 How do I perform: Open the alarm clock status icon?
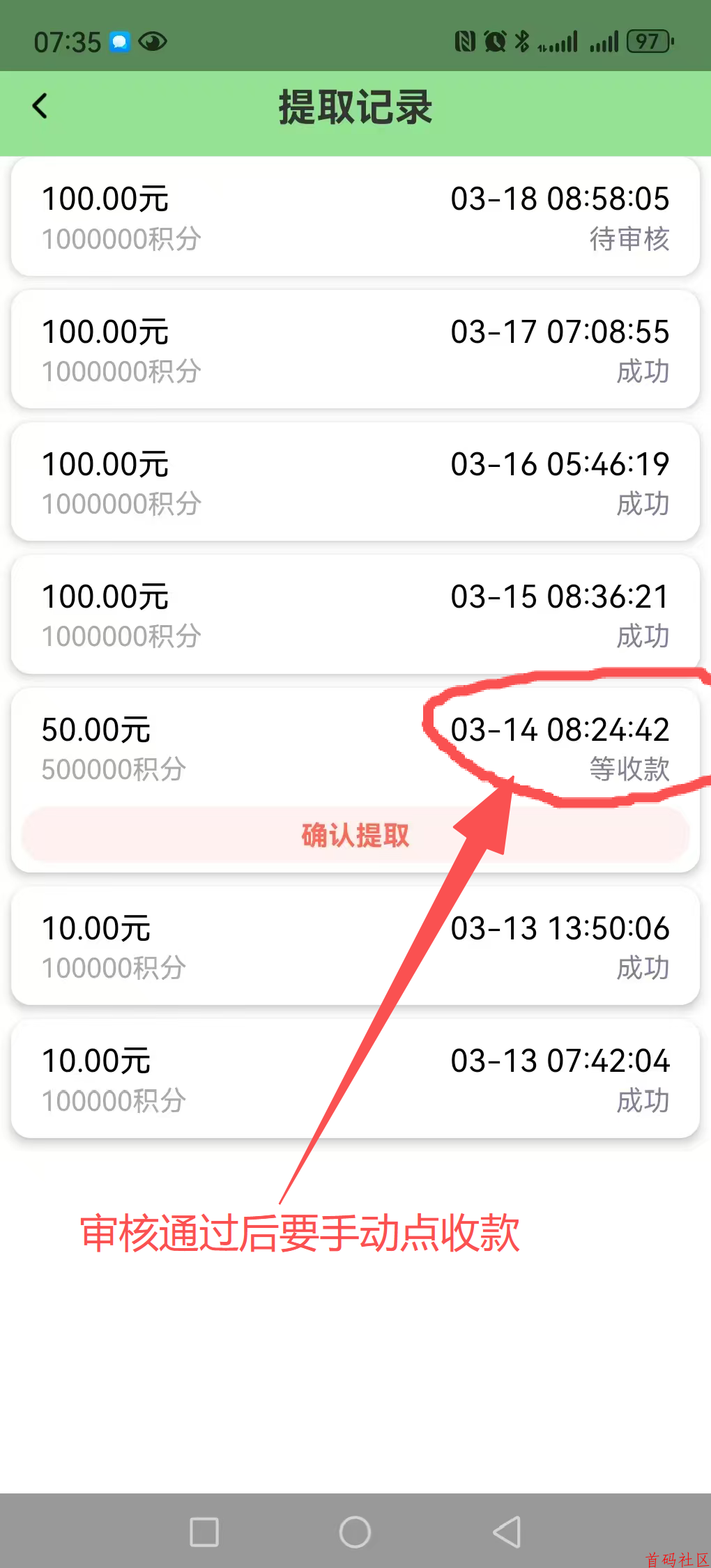[x=494, y=42]
